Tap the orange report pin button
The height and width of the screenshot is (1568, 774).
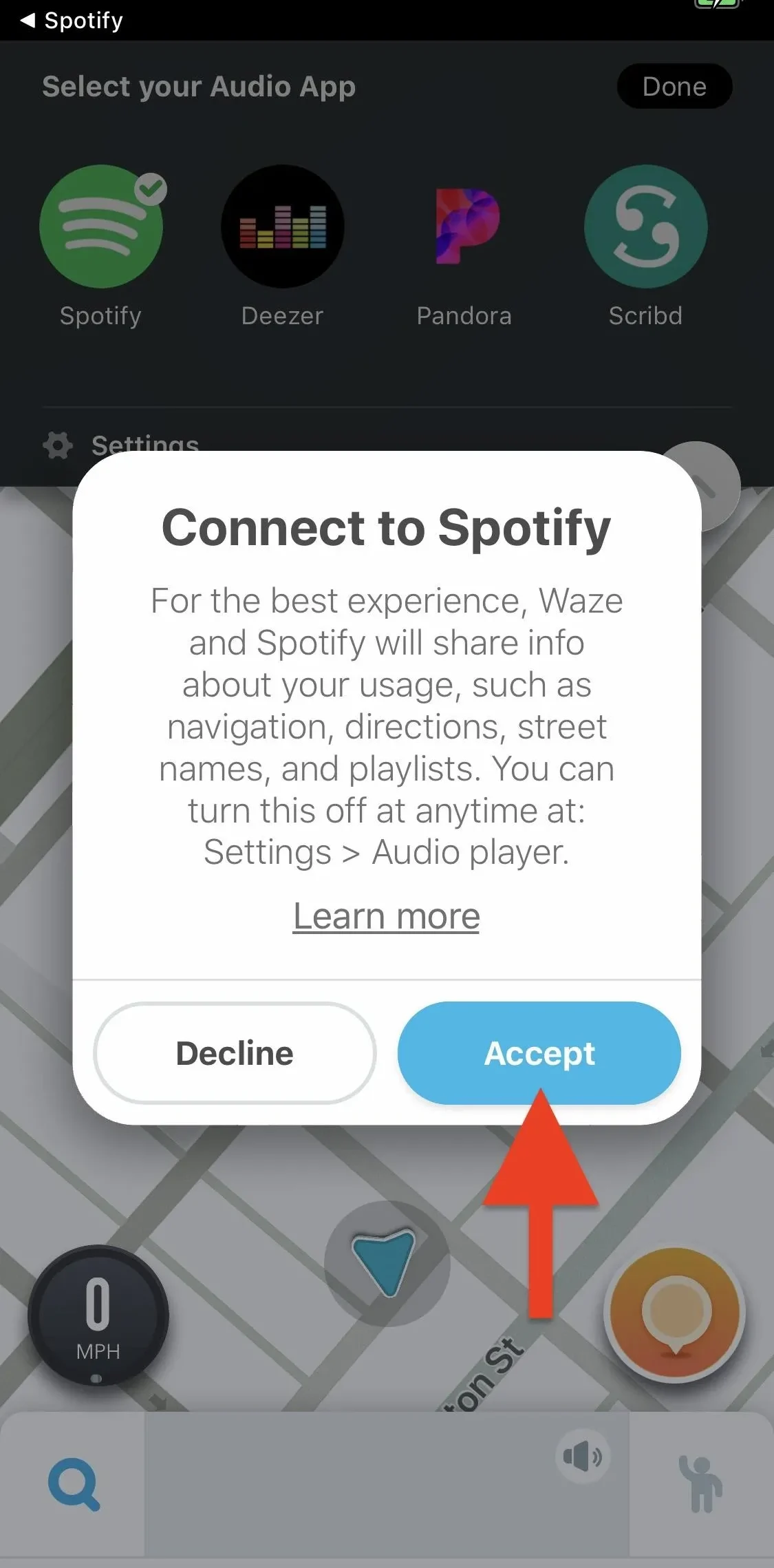[x=675, y=1314]
